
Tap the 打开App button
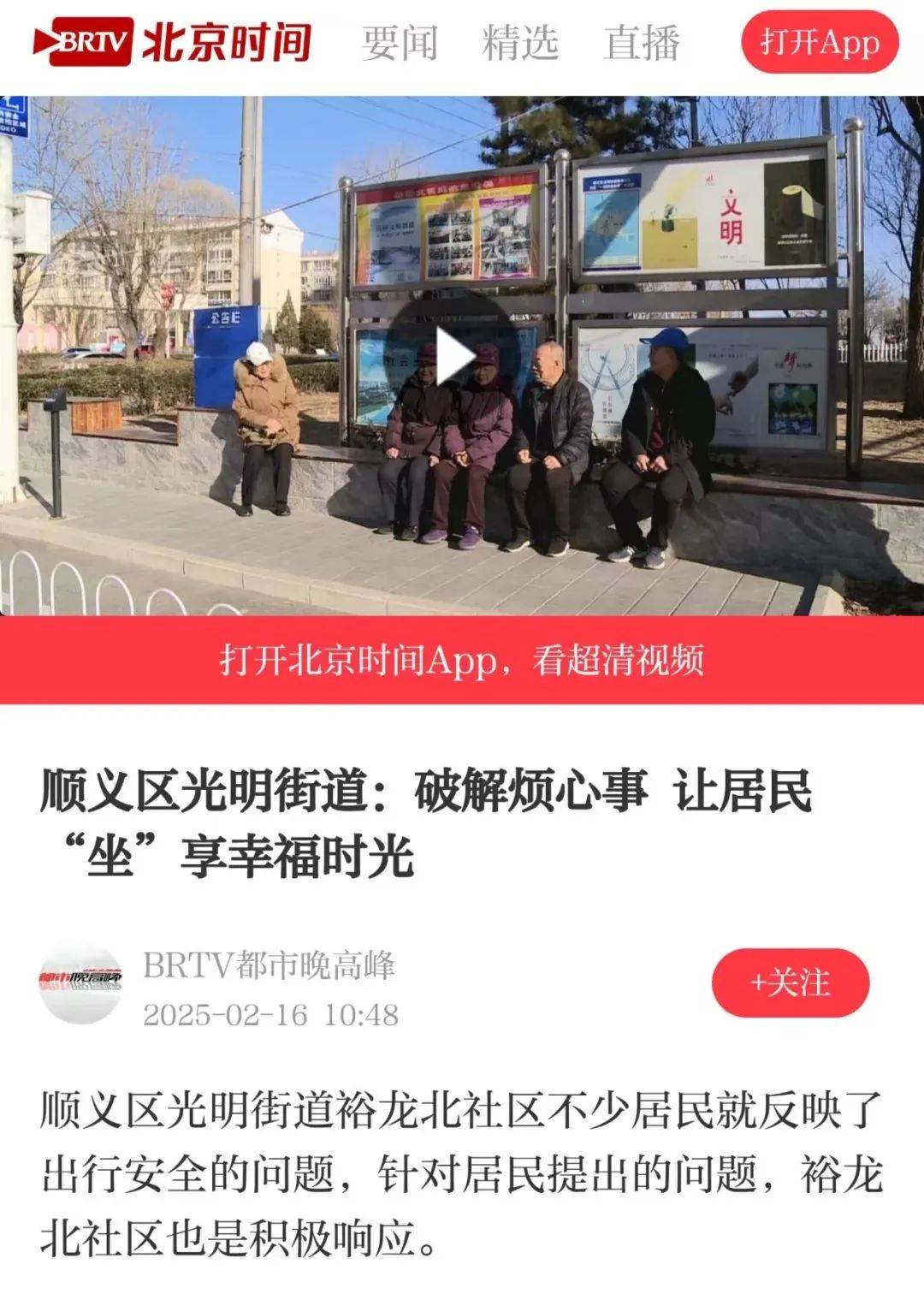pyautogui.click(x=819, y=42)
